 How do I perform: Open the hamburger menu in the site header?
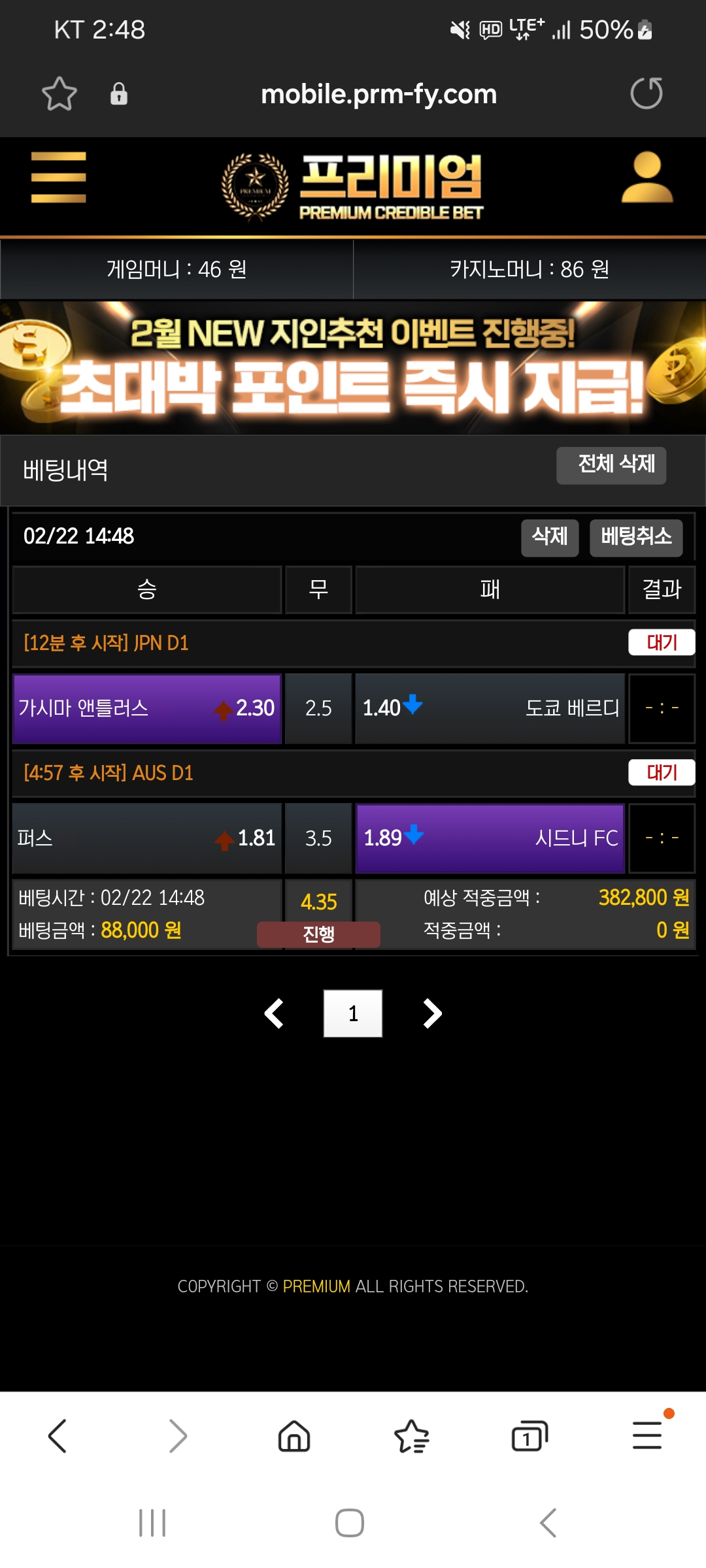click(59, 177)
